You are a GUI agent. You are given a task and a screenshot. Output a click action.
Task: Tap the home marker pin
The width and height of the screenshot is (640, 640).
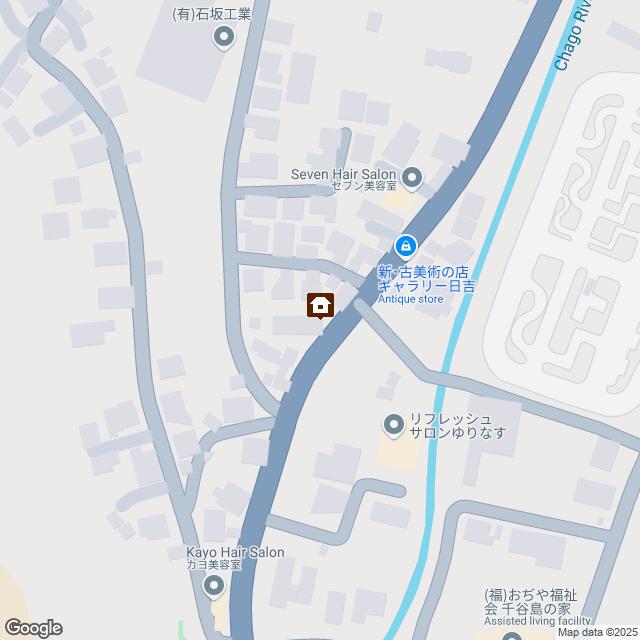(x=320, y=305)
